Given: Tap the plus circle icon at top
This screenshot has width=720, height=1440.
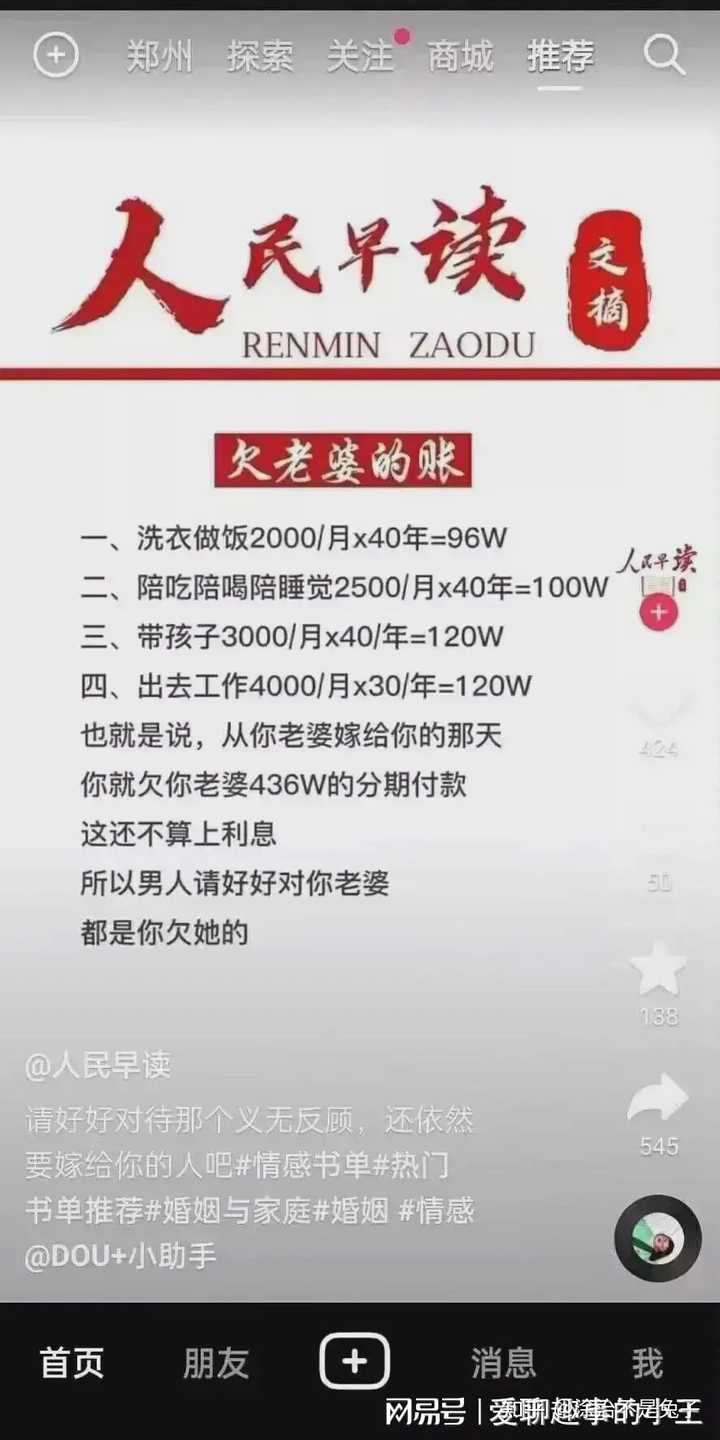Looking at the screenshot, I should [56, 56].
